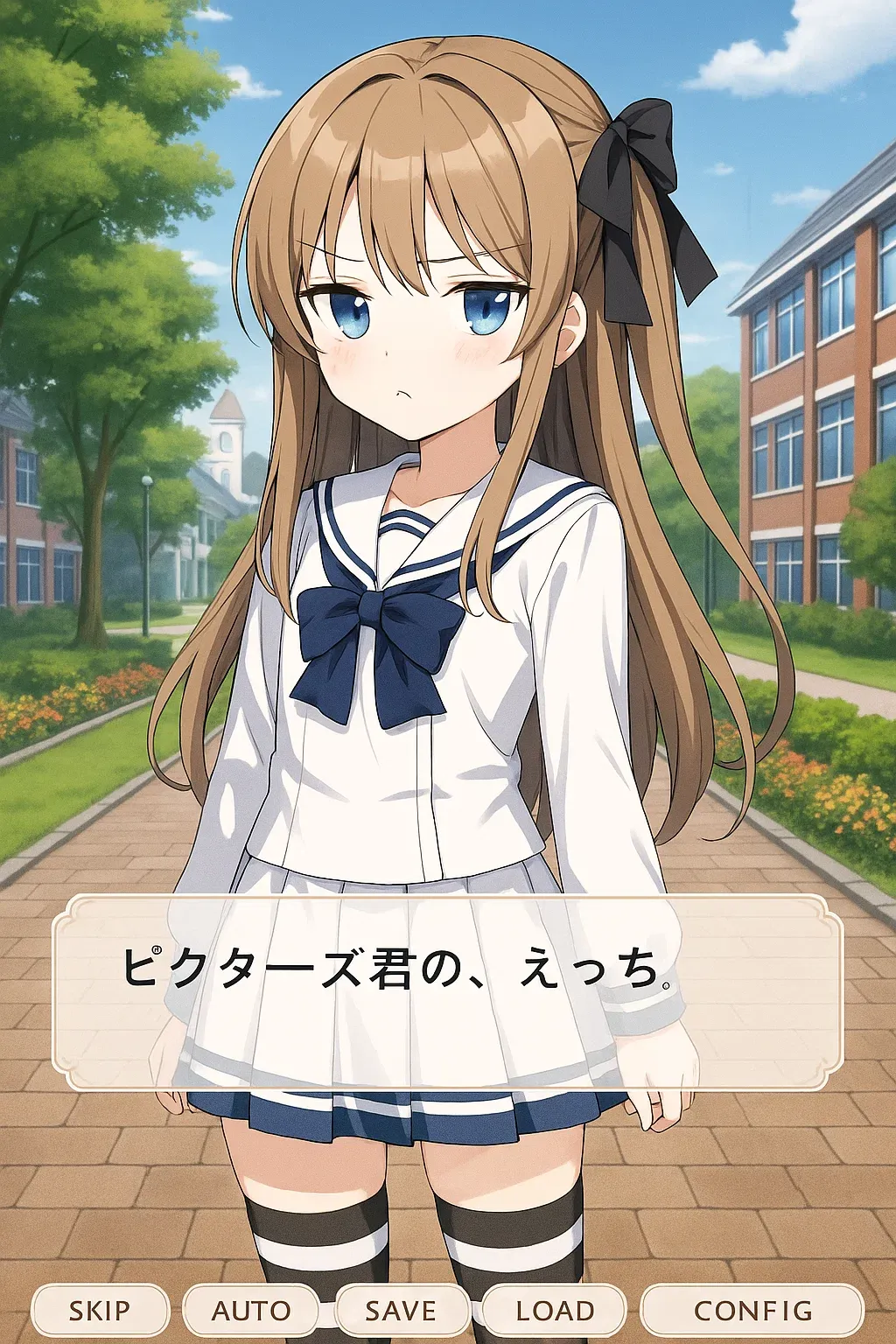
Task: Open the LOAD menu
Action: point(555,1311)
